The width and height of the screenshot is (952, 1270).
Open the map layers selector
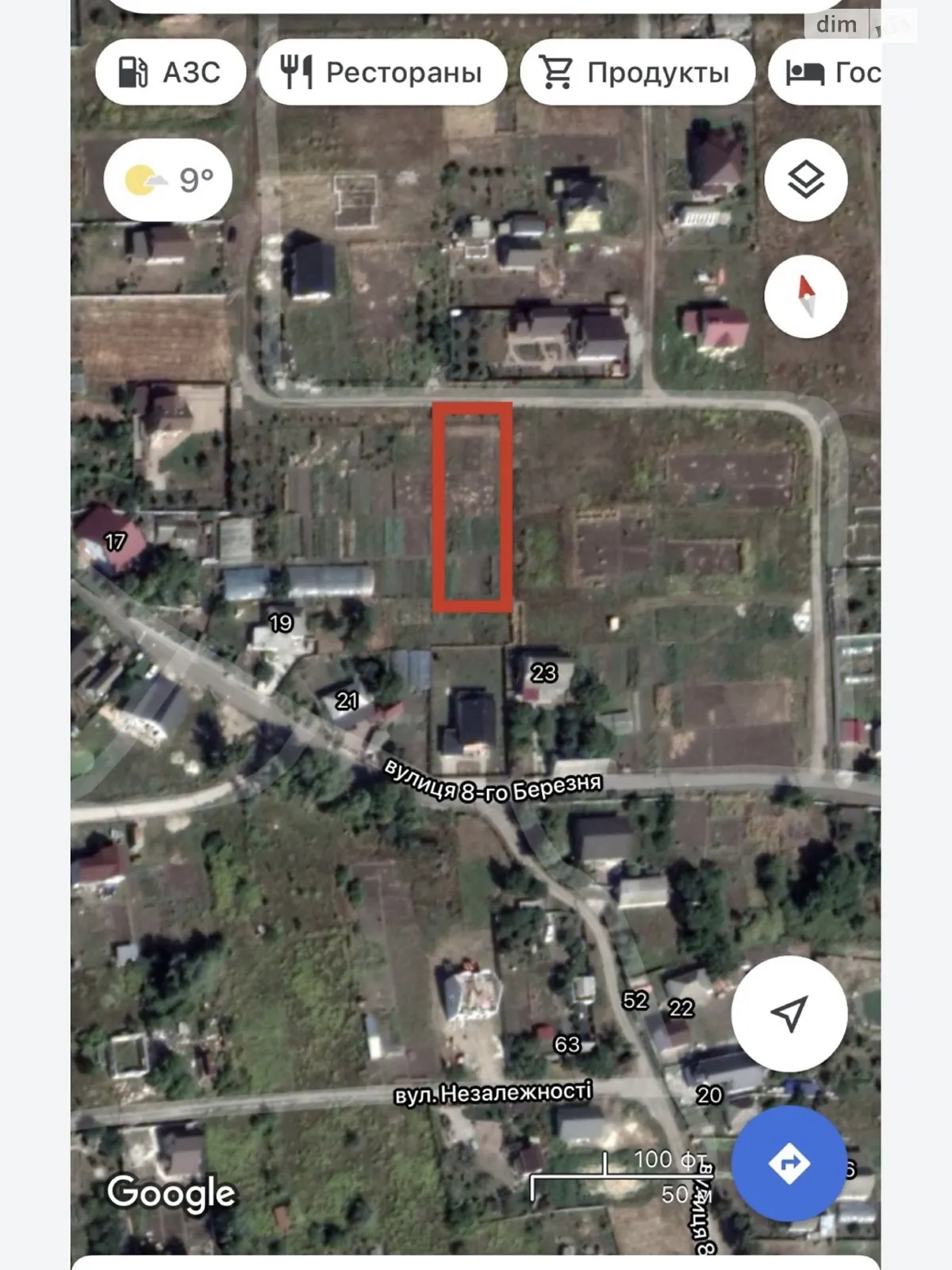[x=805, y=180]
